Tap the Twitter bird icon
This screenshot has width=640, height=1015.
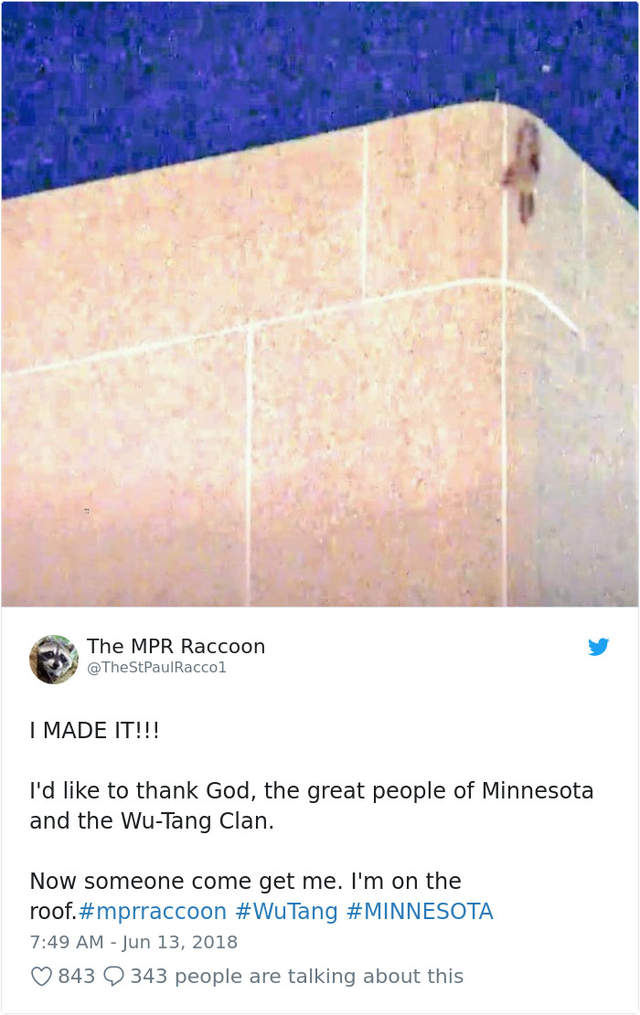tap(598, 647)
